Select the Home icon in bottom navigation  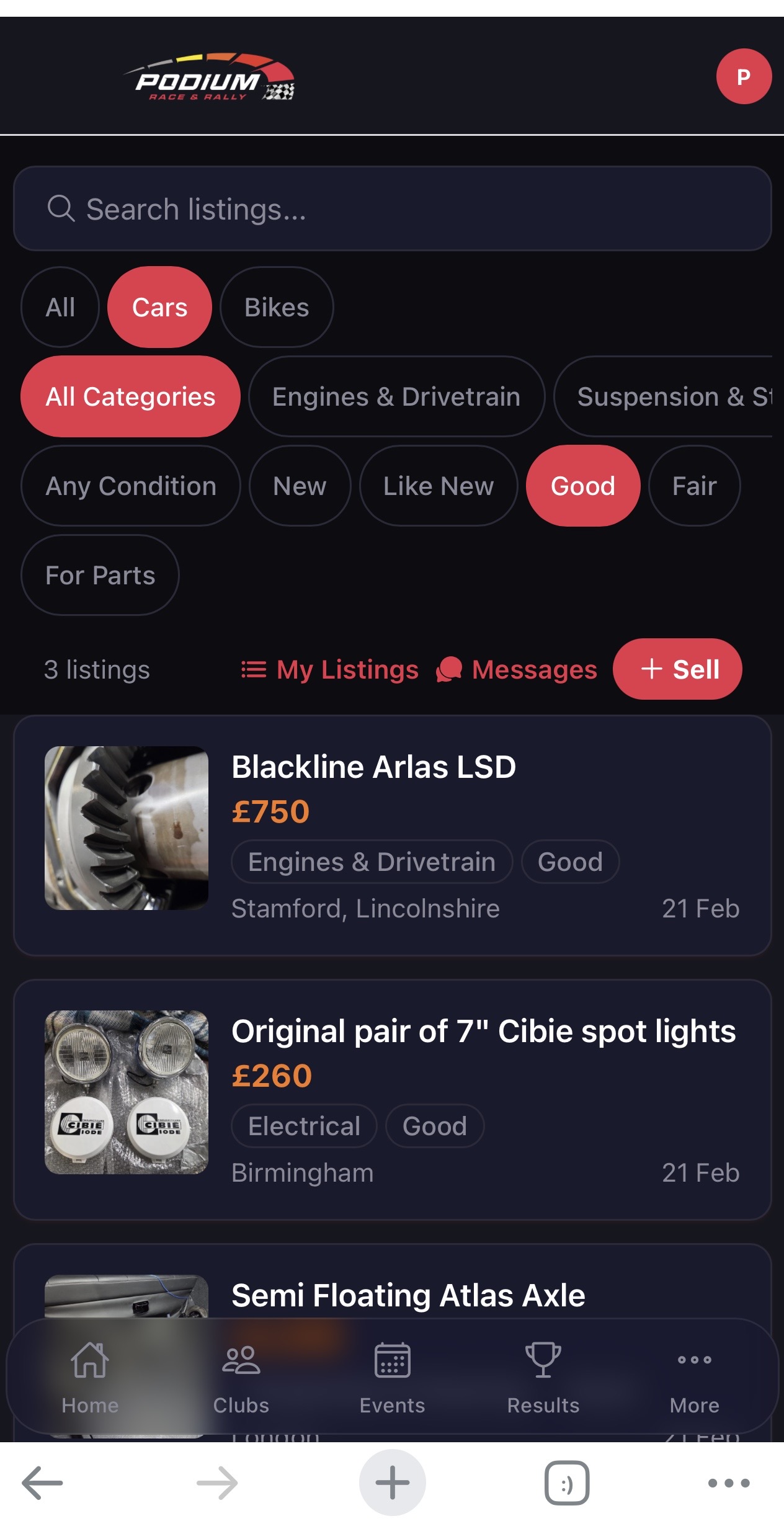click(x=89, y=1360)
